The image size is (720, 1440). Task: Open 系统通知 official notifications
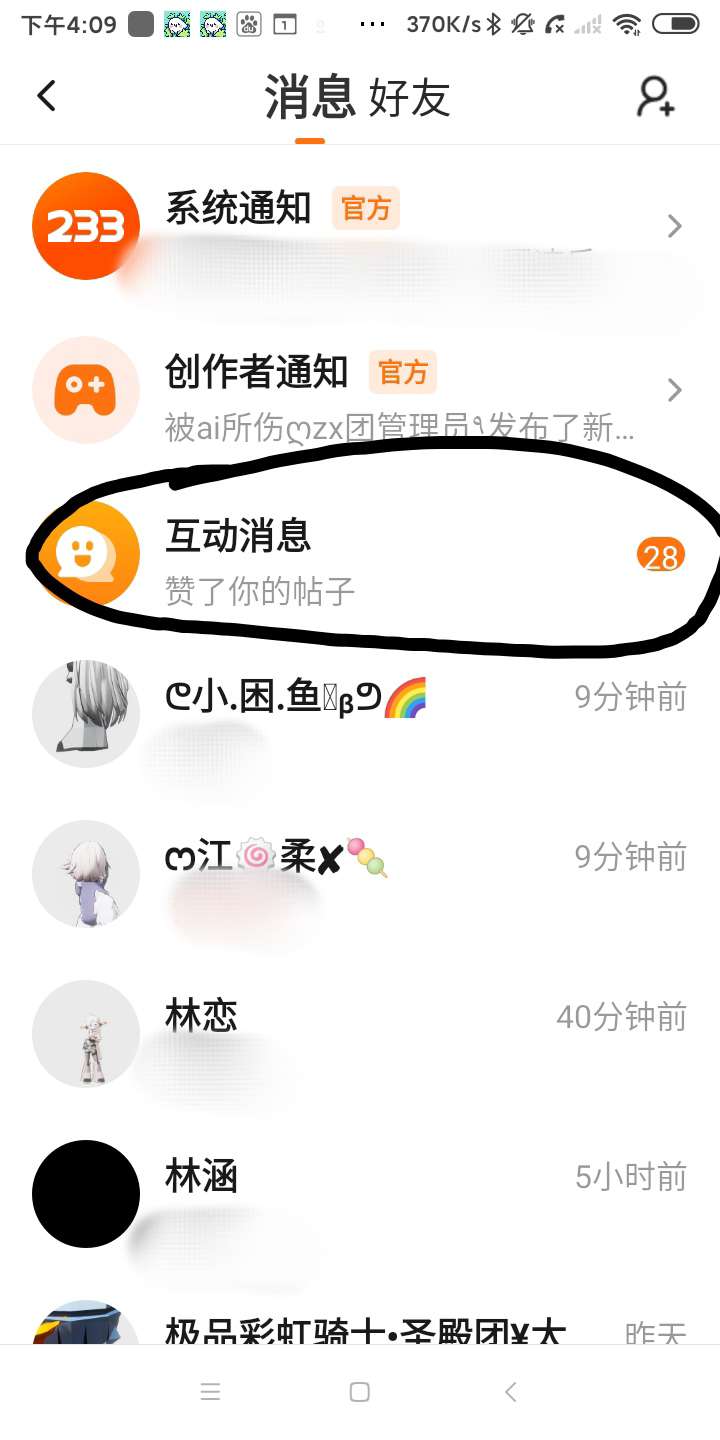pyautogui.click(x=360, y=227)
